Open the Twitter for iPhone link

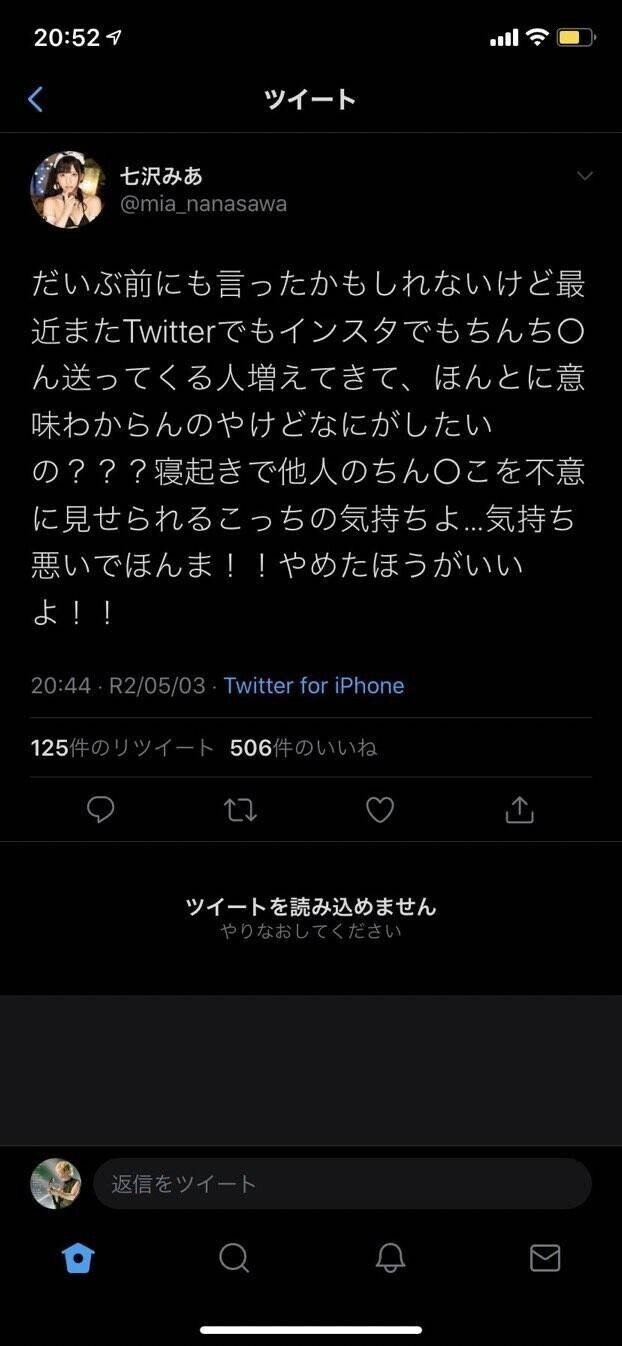click(x=313, y=686)
